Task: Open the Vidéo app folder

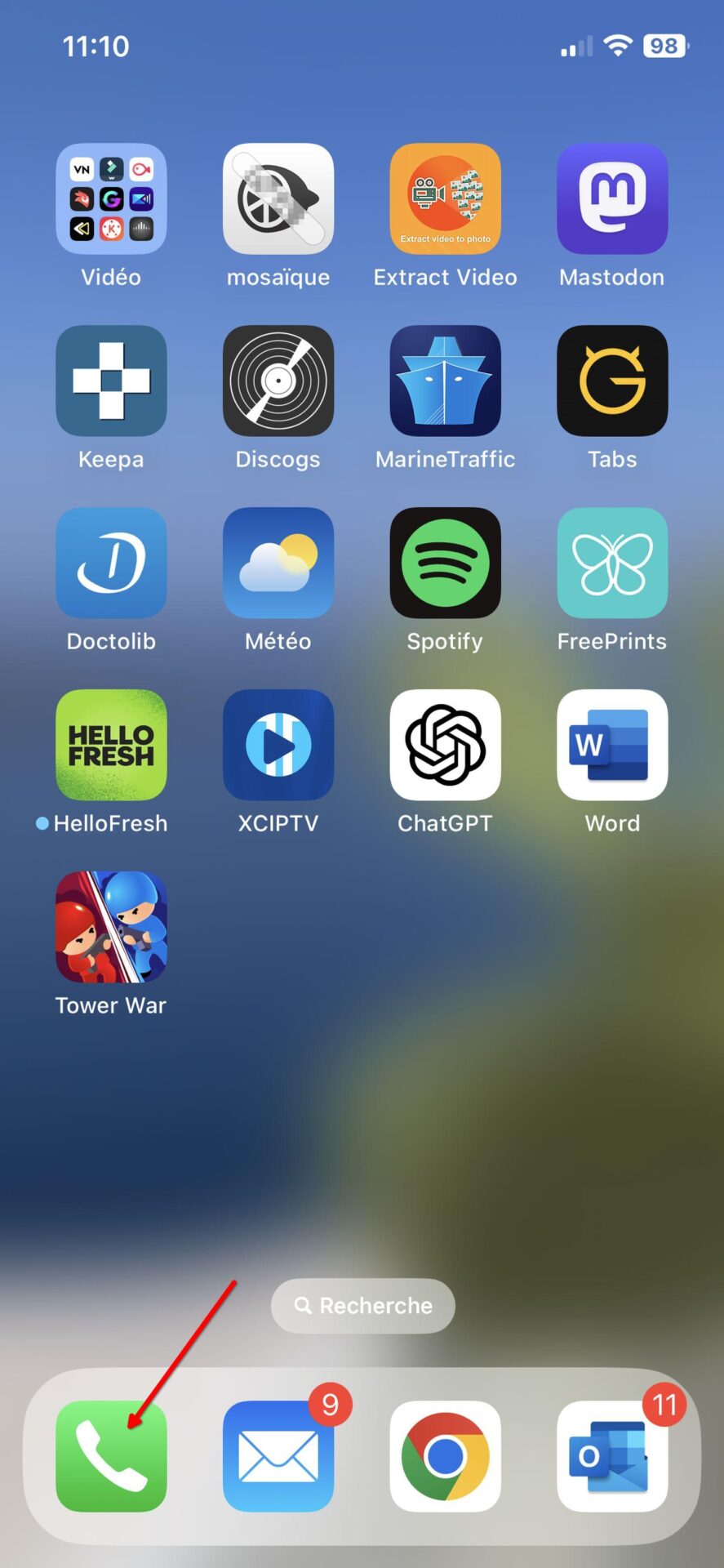Action: coord(111,198)
